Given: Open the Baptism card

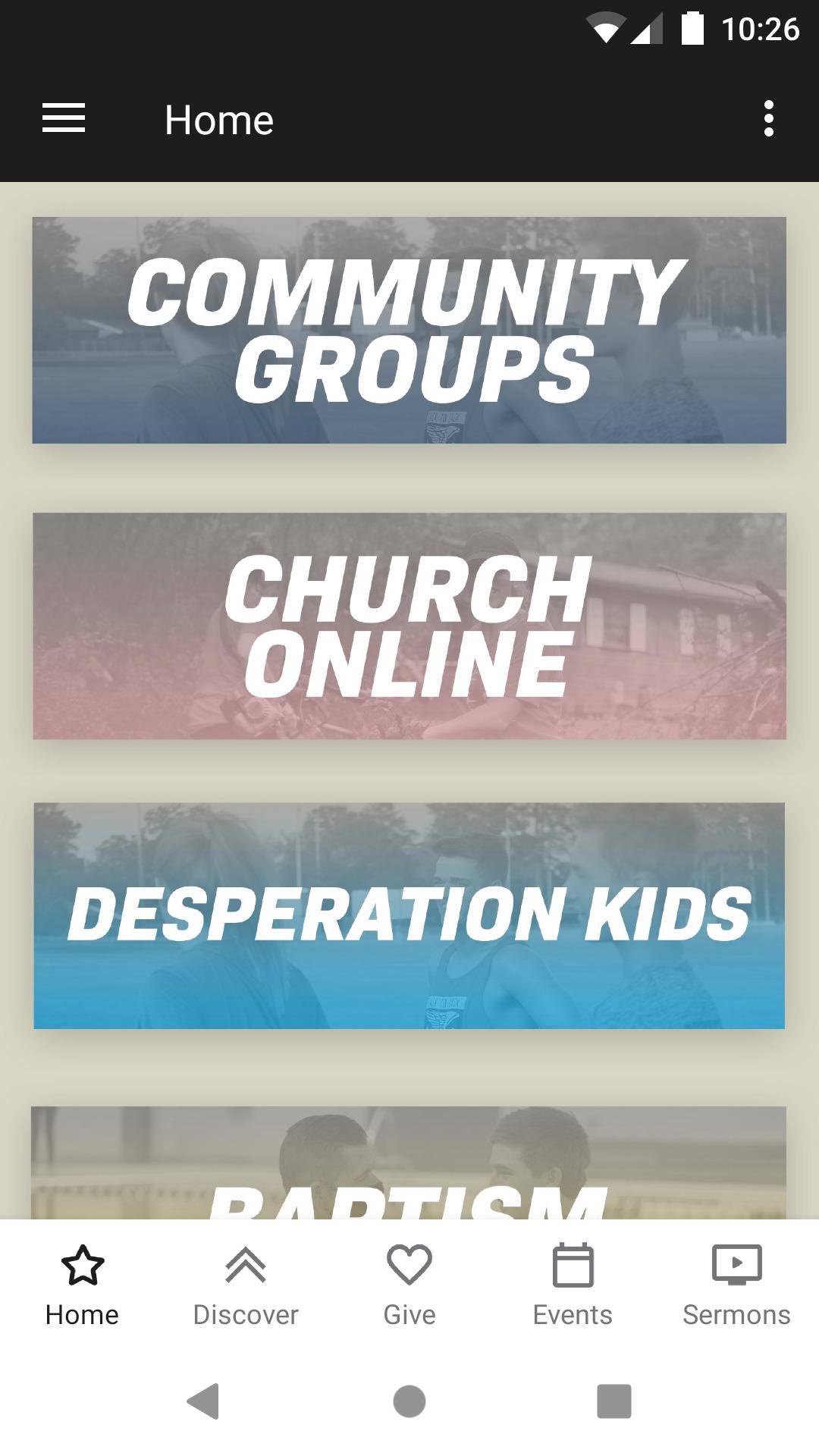Looking at the screenshot, I should 409,1168.
